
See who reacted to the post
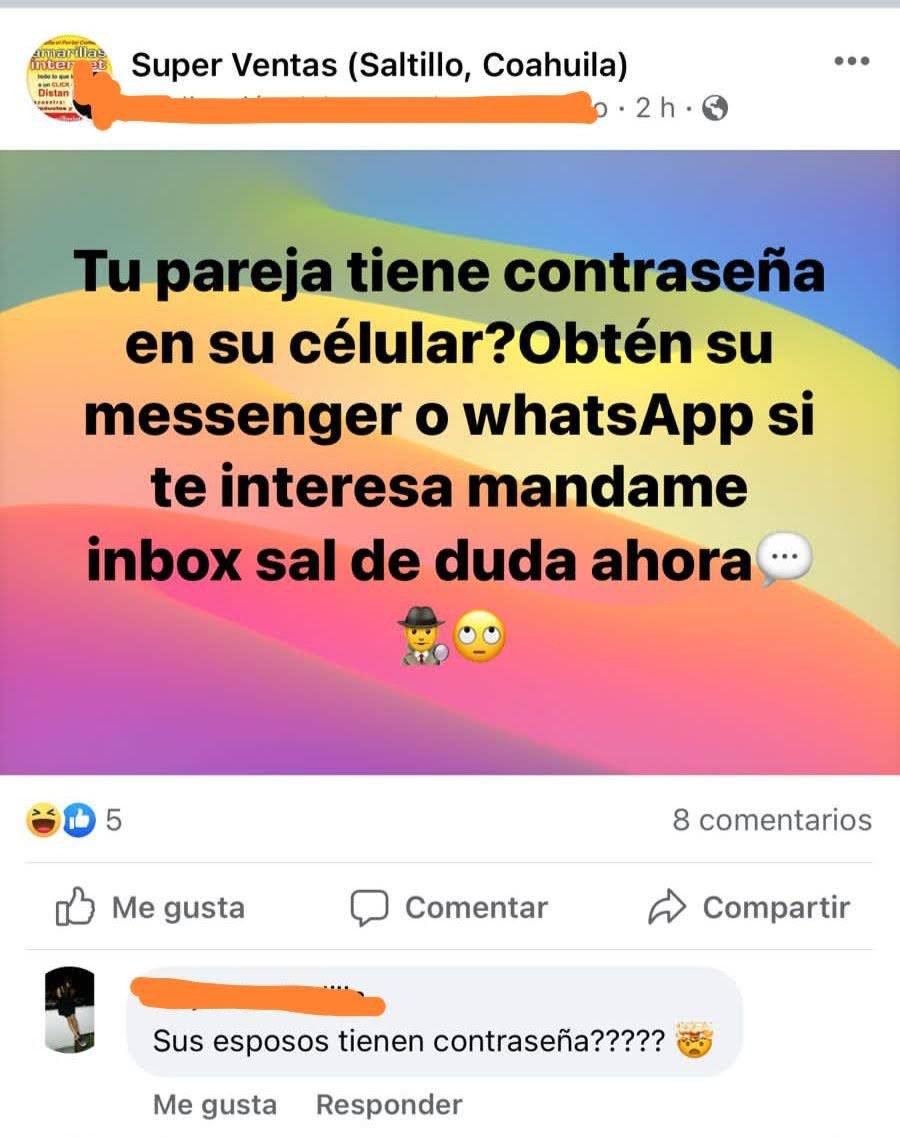tap(74, 821)
